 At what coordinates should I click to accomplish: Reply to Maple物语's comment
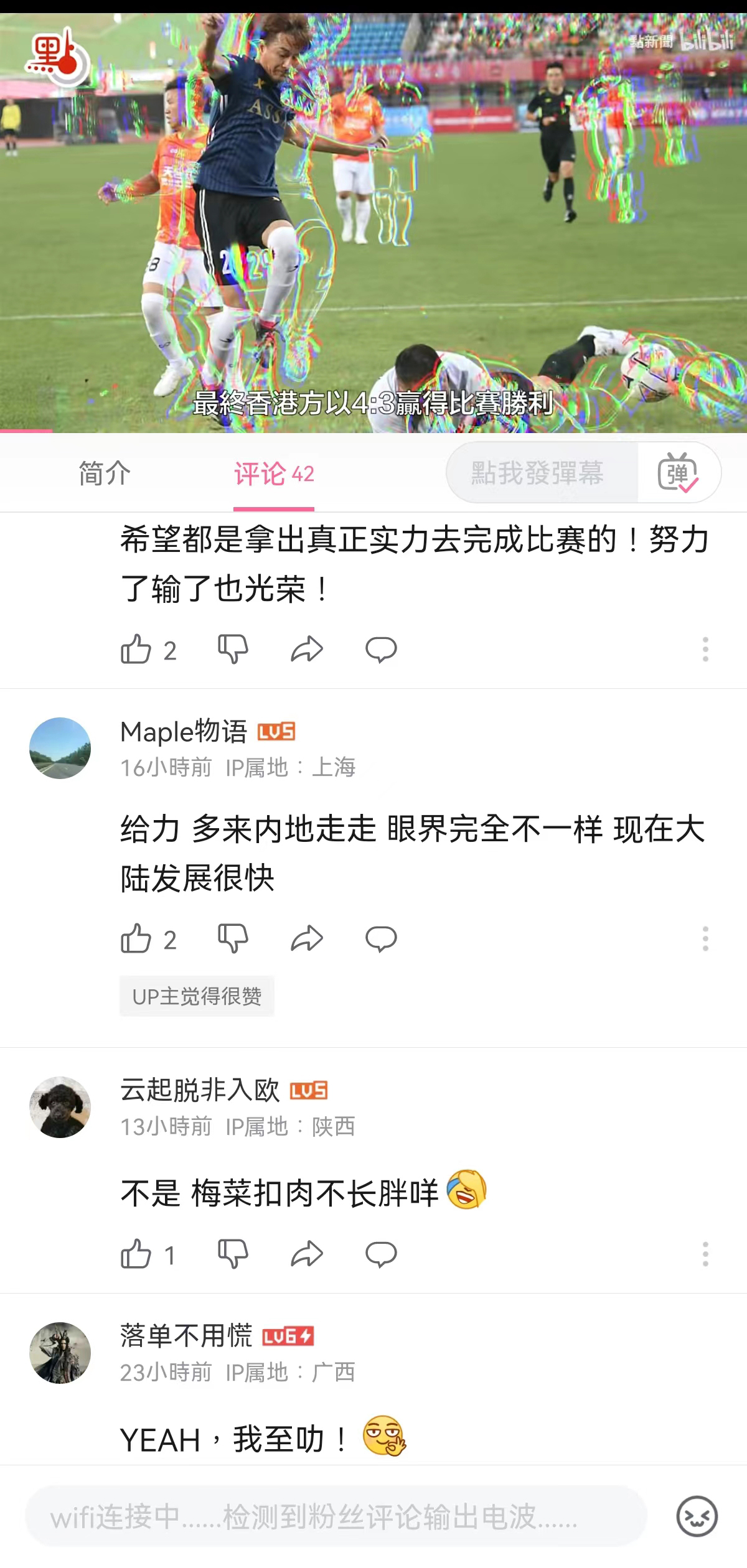[381, 939]
